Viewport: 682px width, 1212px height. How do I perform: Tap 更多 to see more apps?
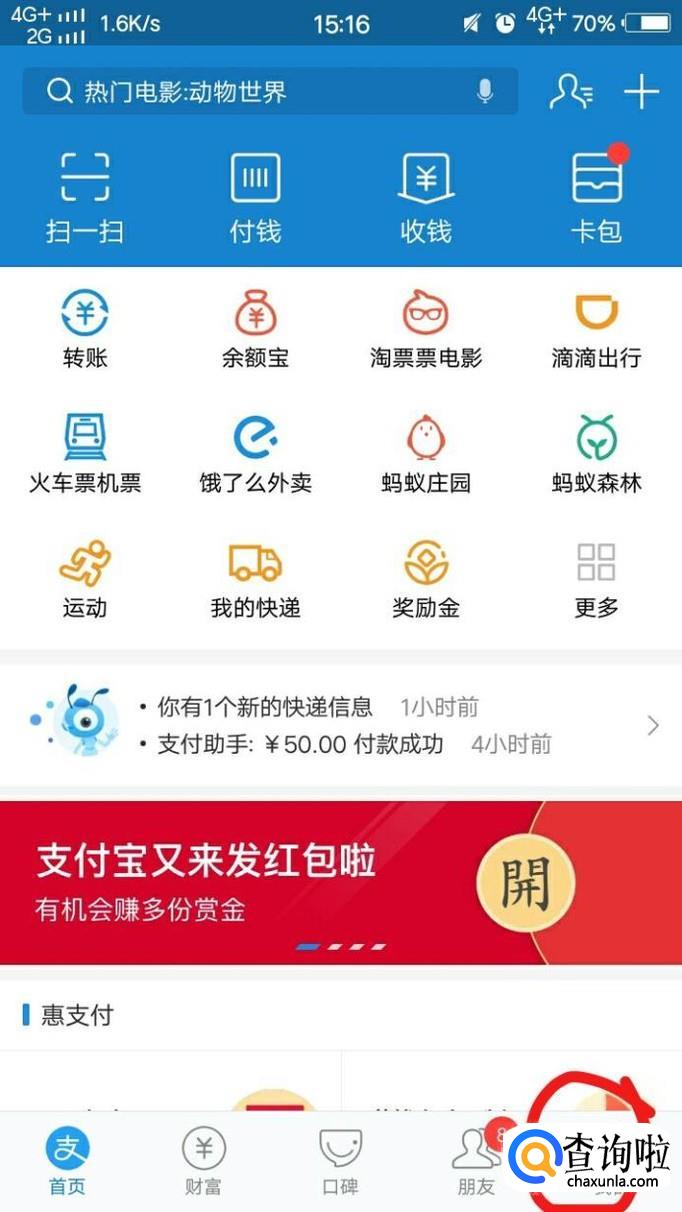point(597,580)
